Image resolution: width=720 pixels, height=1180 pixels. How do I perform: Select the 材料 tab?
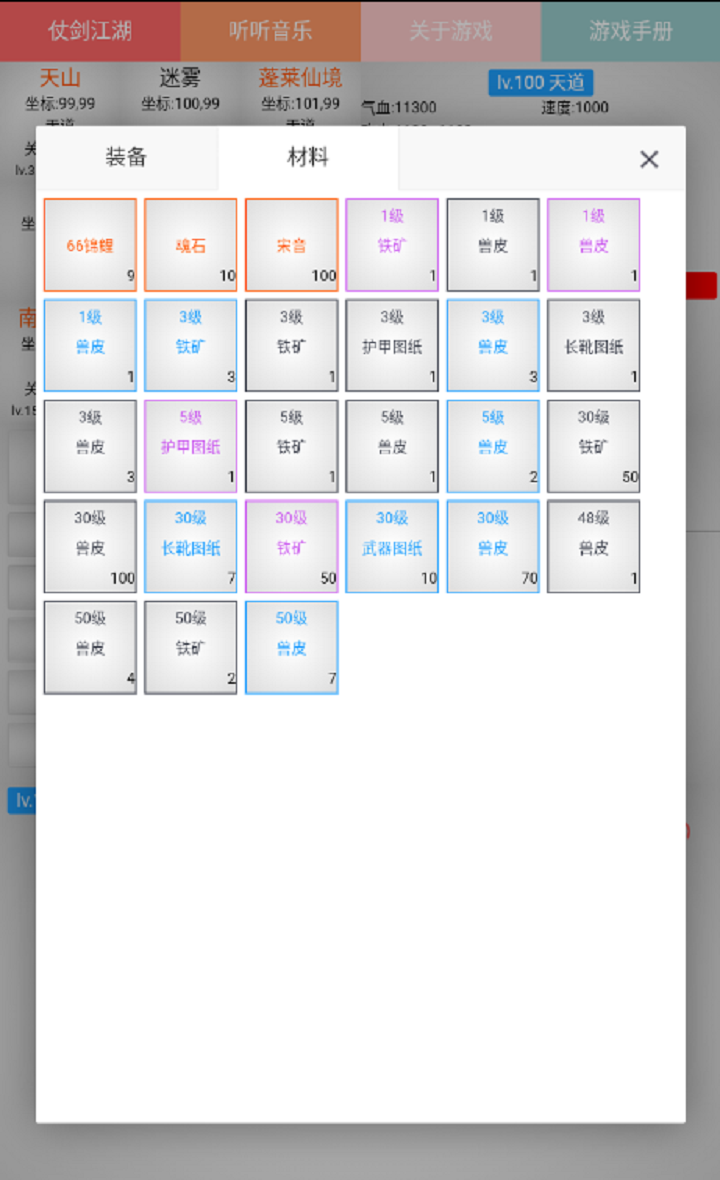tap(307, 157)
